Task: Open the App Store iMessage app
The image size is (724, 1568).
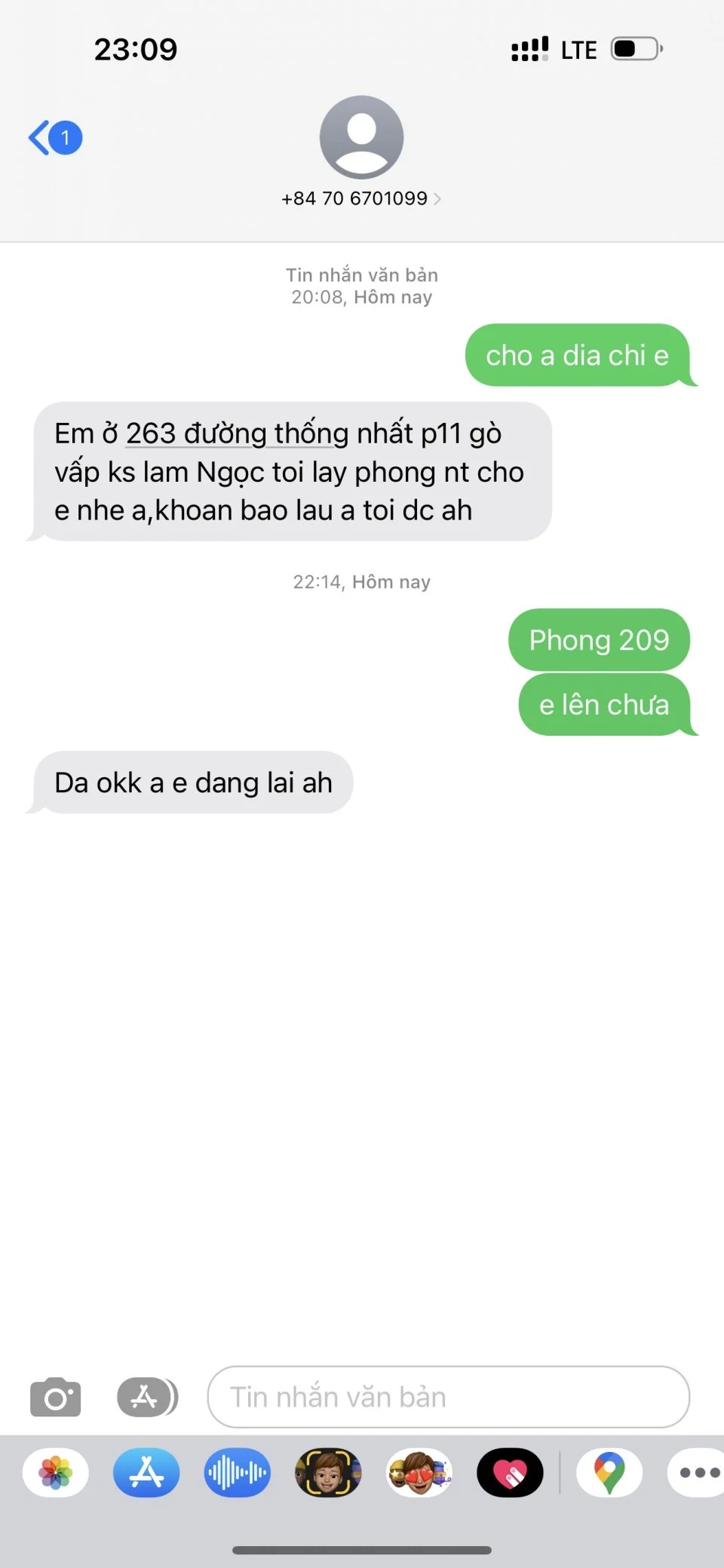Action: 146,1472
